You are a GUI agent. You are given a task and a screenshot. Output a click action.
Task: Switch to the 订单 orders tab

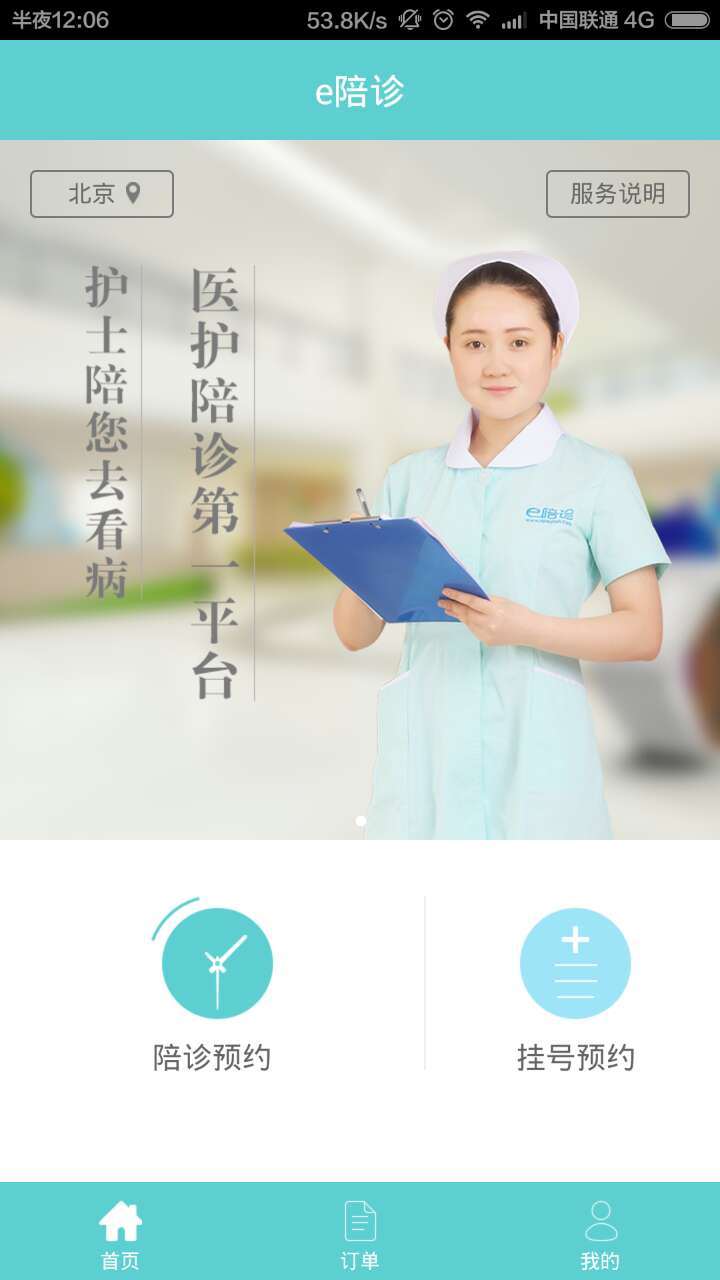[x=360, y=1234]
